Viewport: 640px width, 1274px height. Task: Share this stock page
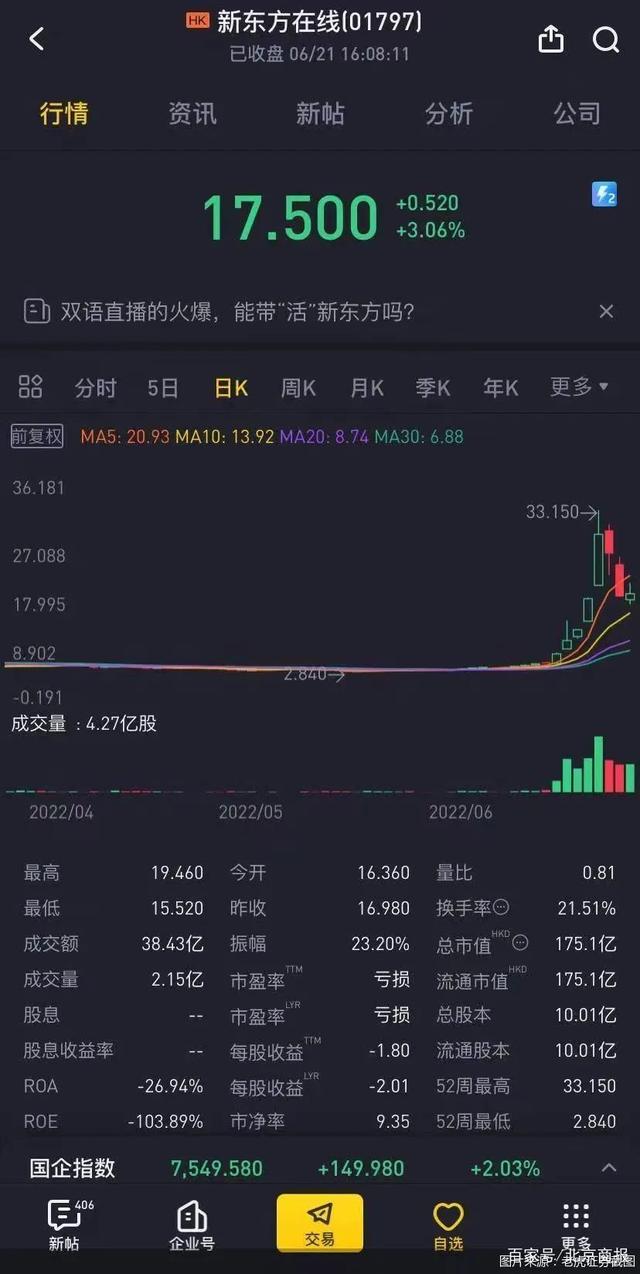[x=551, y=39]
